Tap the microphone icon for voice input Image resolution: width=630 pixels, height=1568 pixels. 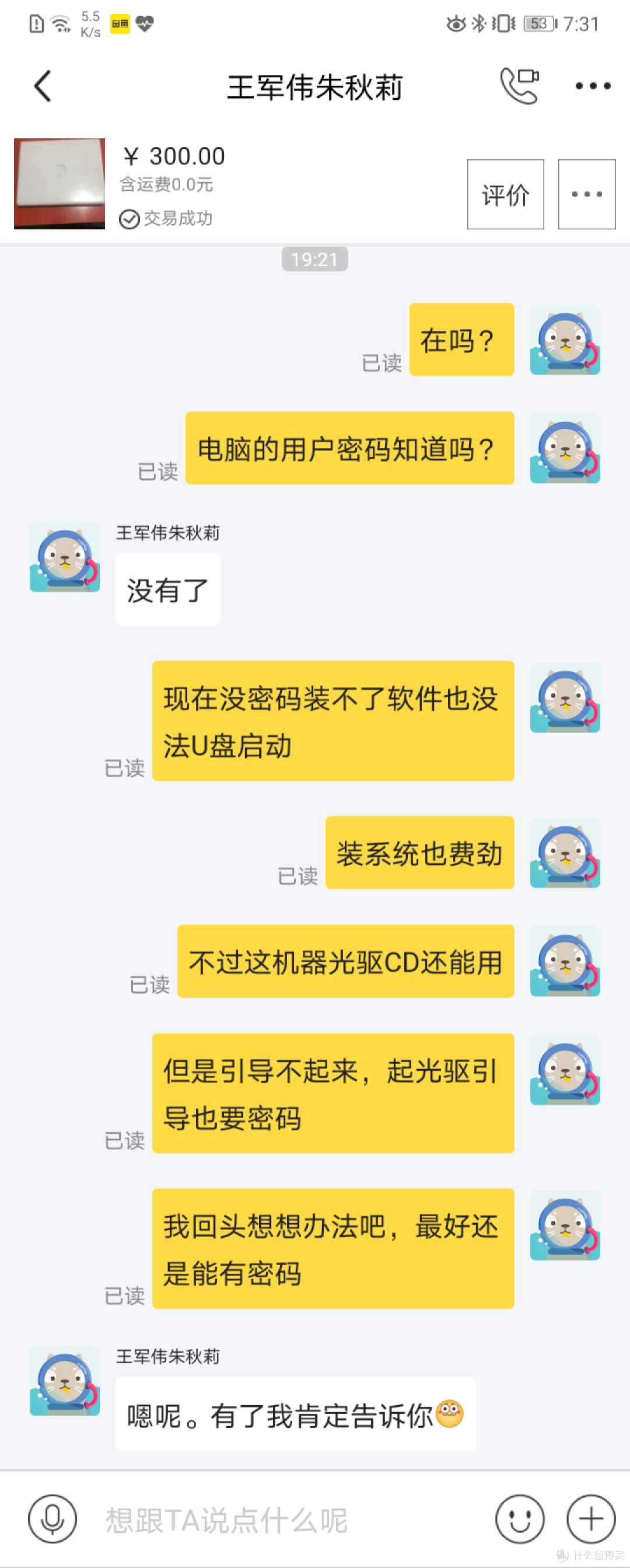tap(53, 1520)
